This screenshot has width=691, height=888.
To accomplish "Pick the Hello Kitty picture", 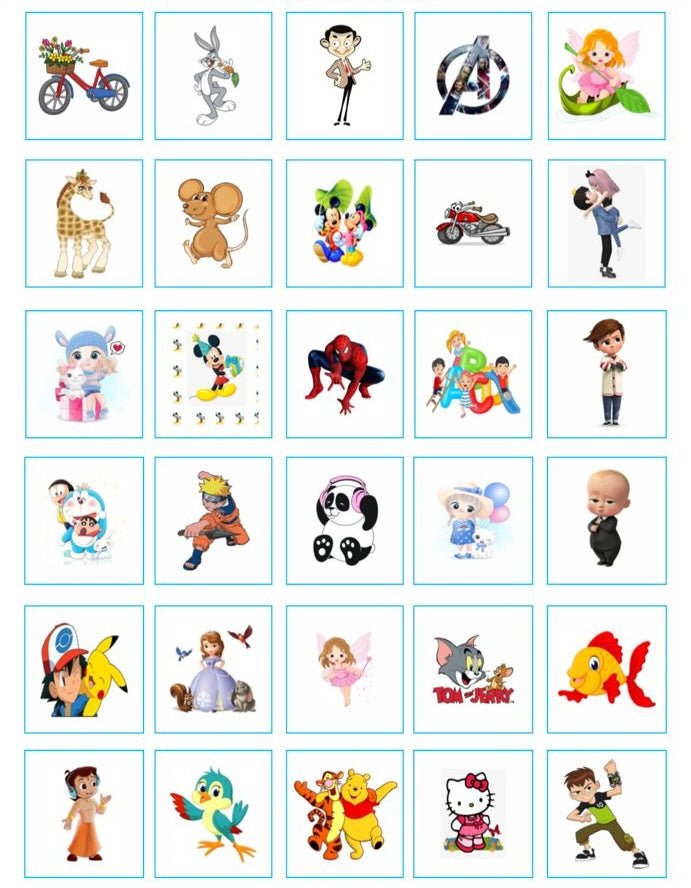I will [x=473, y=813].
